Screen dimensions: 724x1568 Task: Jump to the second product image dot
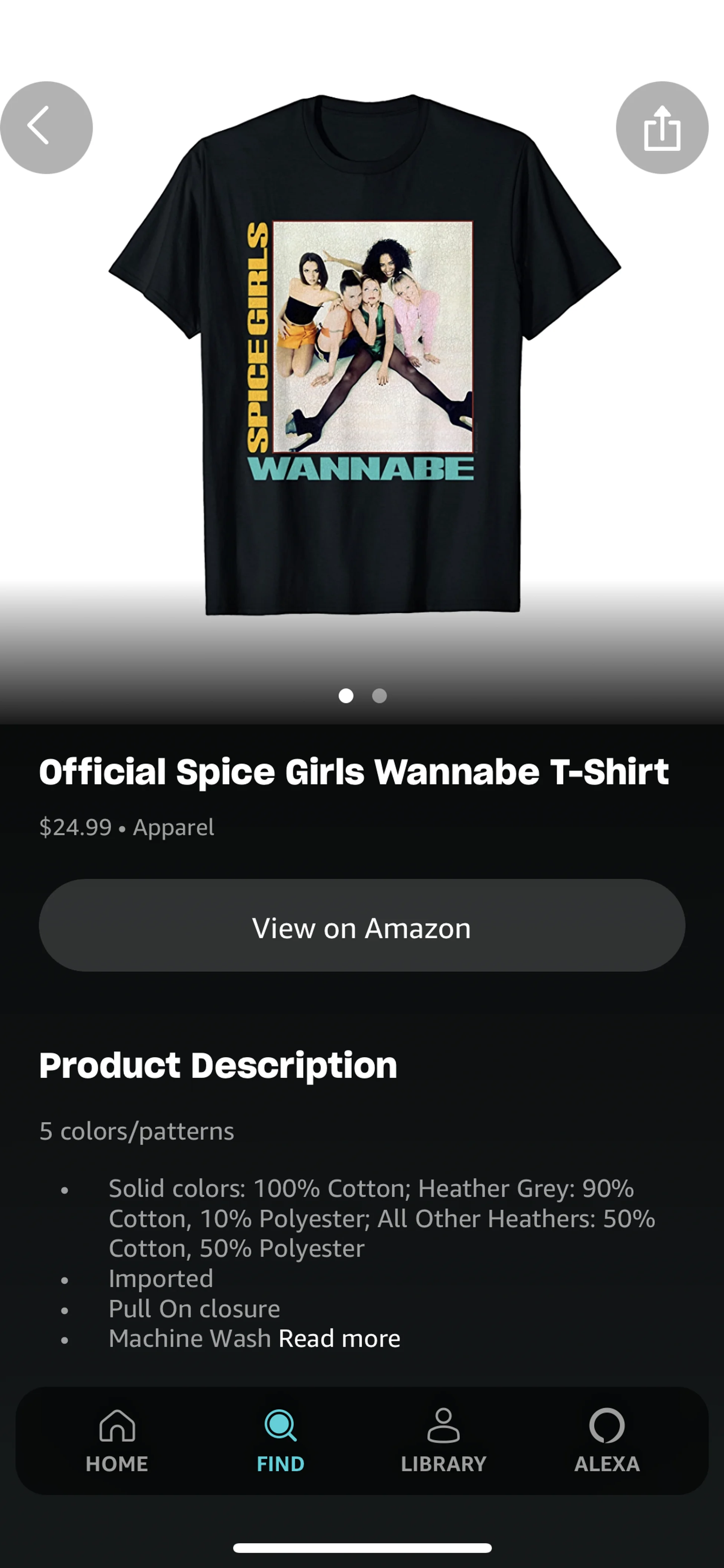point(380,696)
